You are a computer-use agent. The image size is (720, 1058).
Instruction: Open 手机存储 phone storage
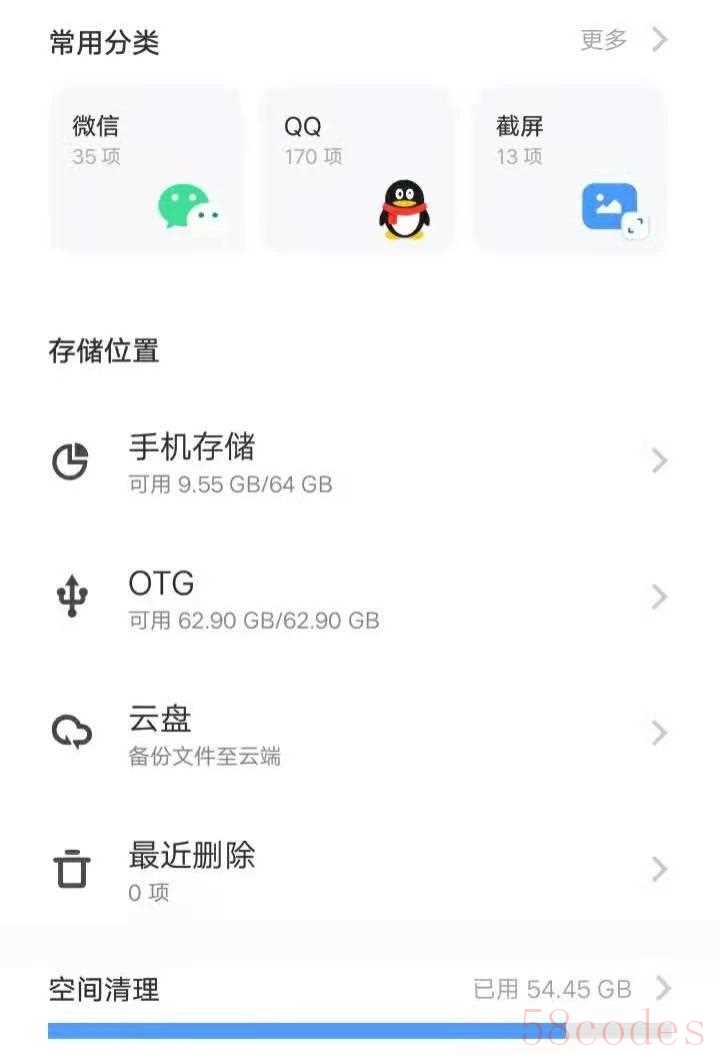tap(358, 461)
